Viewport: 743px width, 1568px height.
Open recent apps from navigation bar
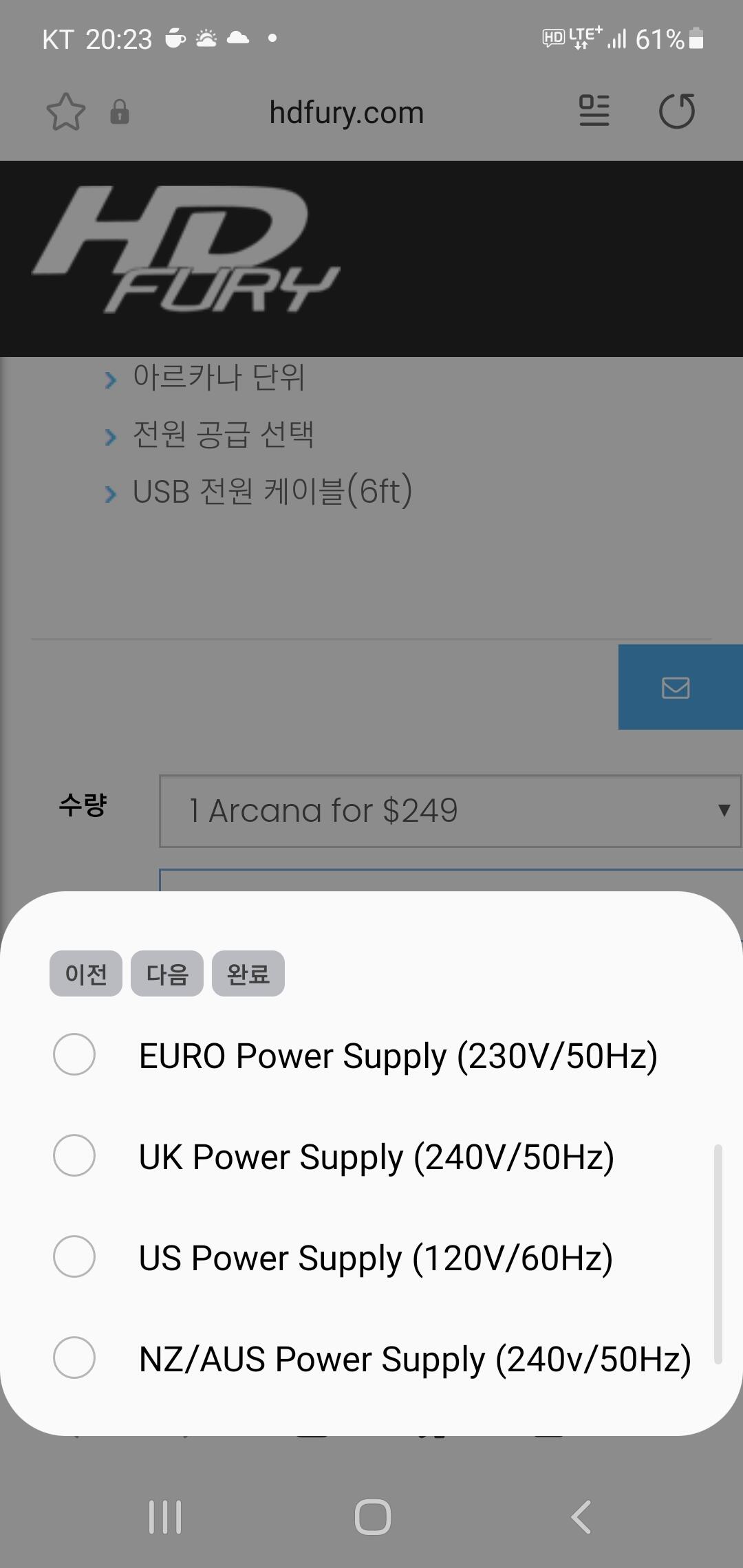click(165, 1517)
